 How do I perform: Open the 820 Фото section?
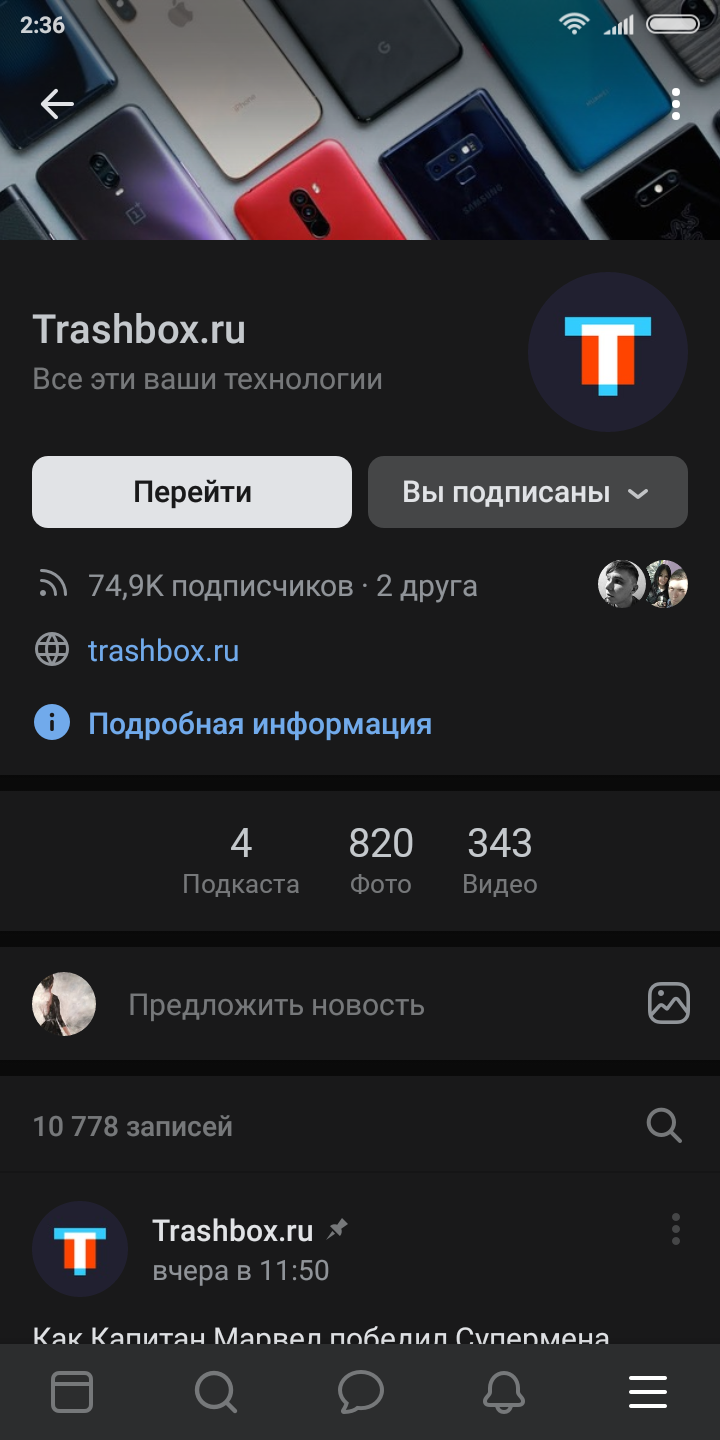click(381, 860)
